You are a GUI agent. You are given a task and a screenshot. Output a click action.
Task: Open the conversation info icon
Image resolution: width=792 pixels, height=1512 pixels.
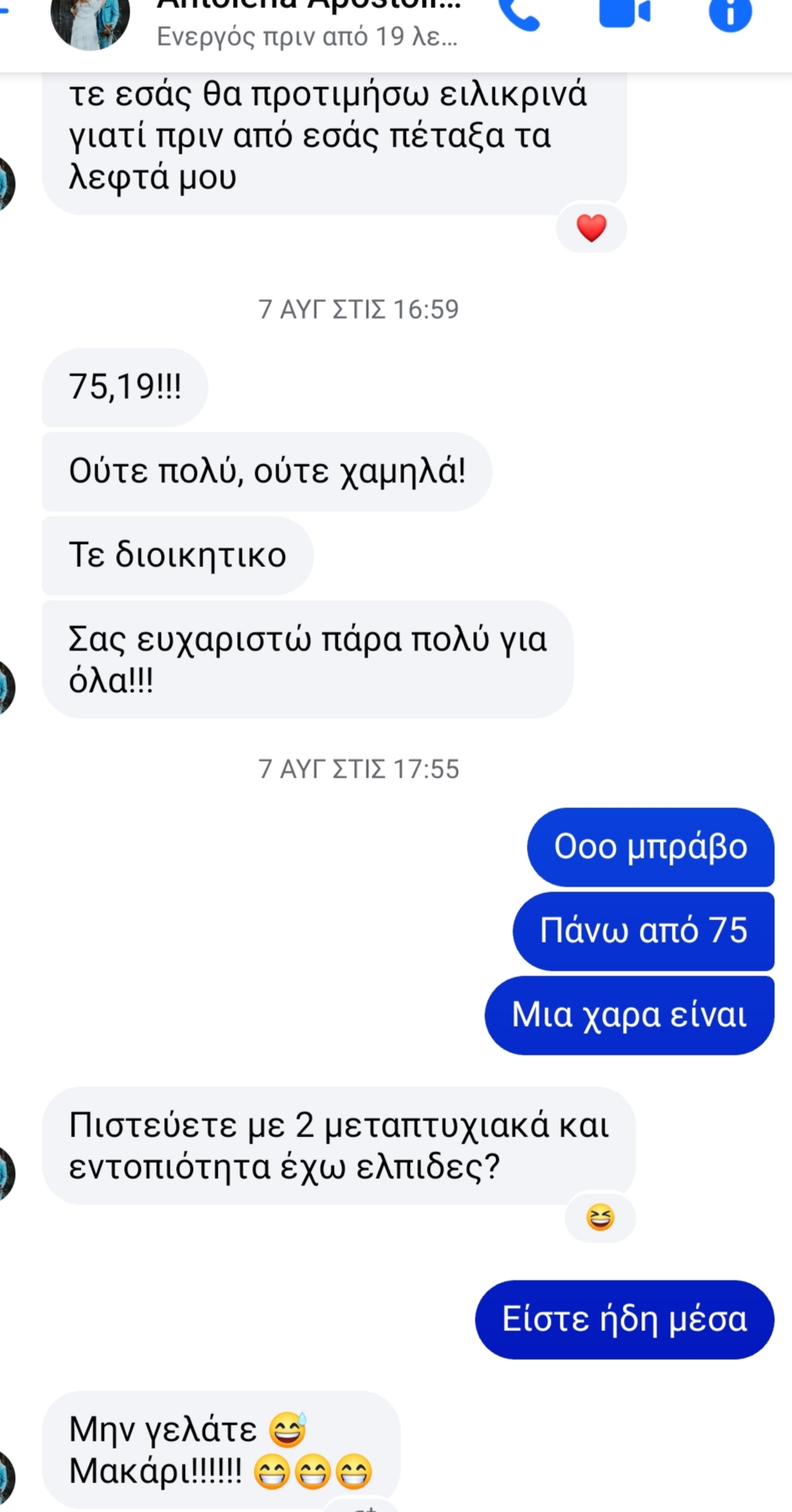coord(730,13)
